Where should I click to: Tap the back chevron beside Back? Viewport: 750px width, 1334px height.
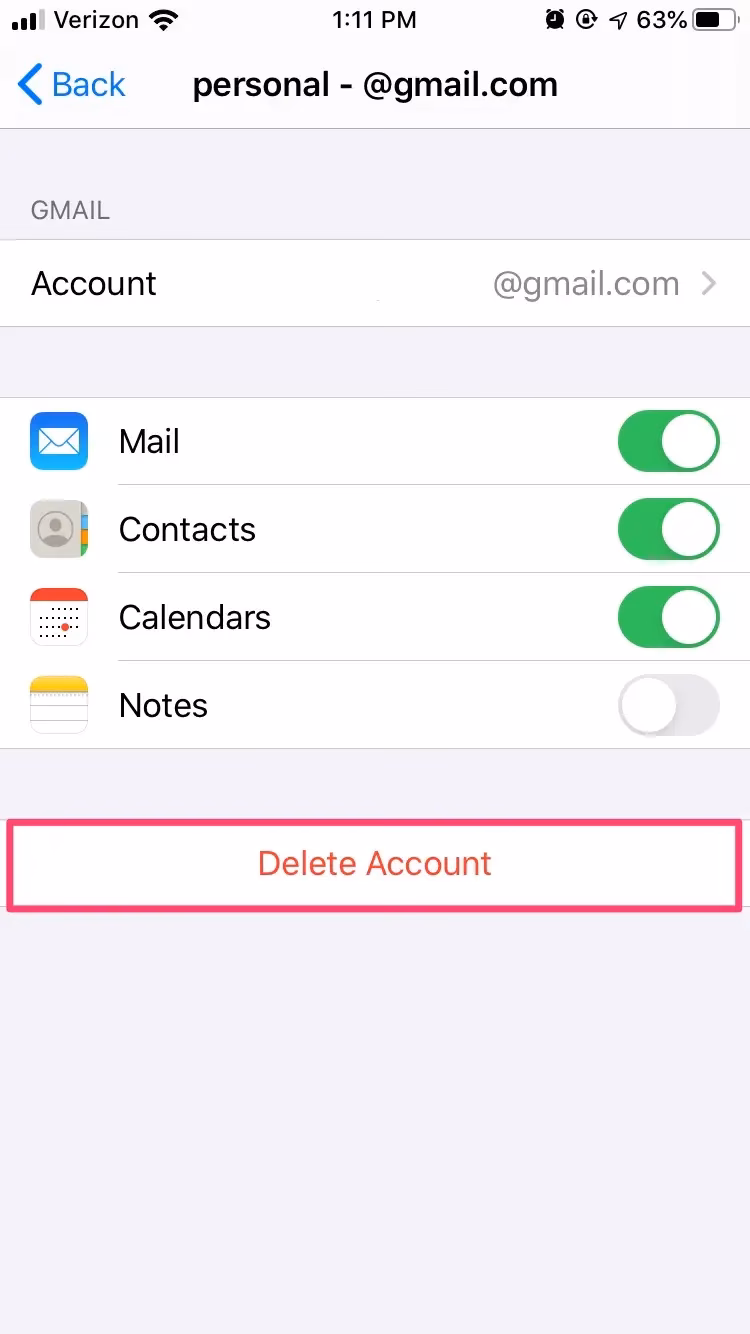[30, 84]
